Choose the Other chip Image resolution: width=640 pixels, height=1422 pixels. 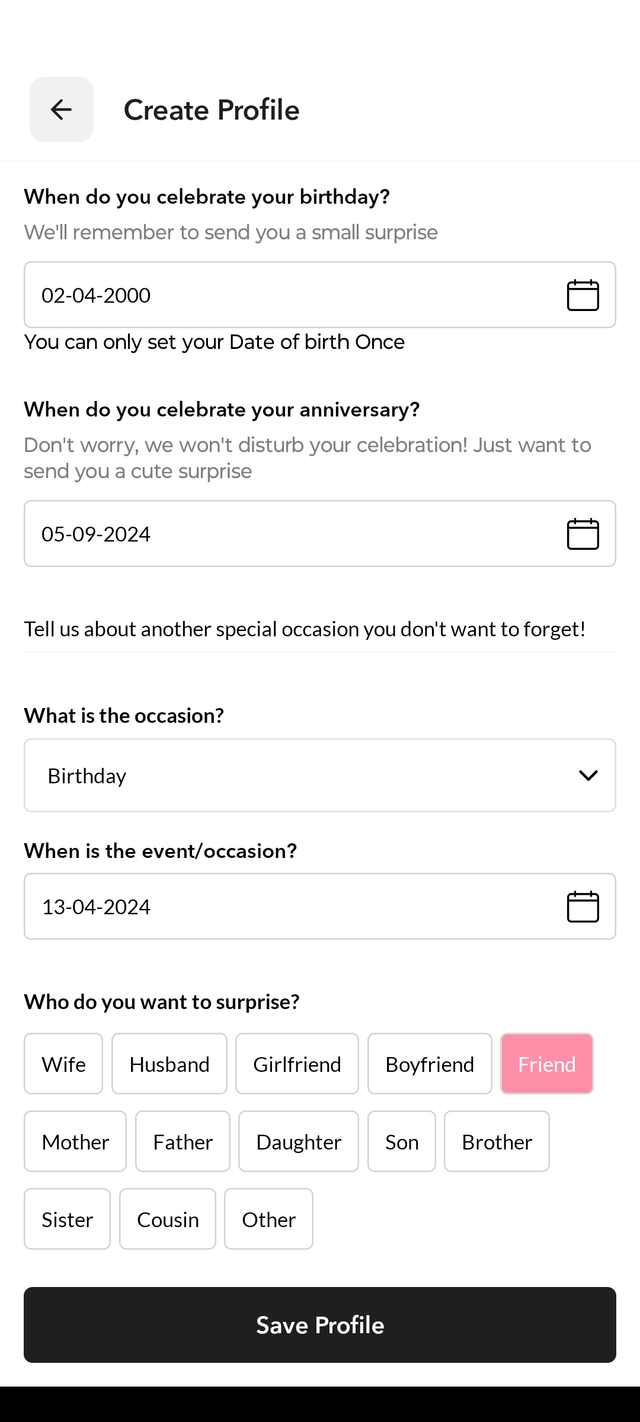(x=269, y=1219)
